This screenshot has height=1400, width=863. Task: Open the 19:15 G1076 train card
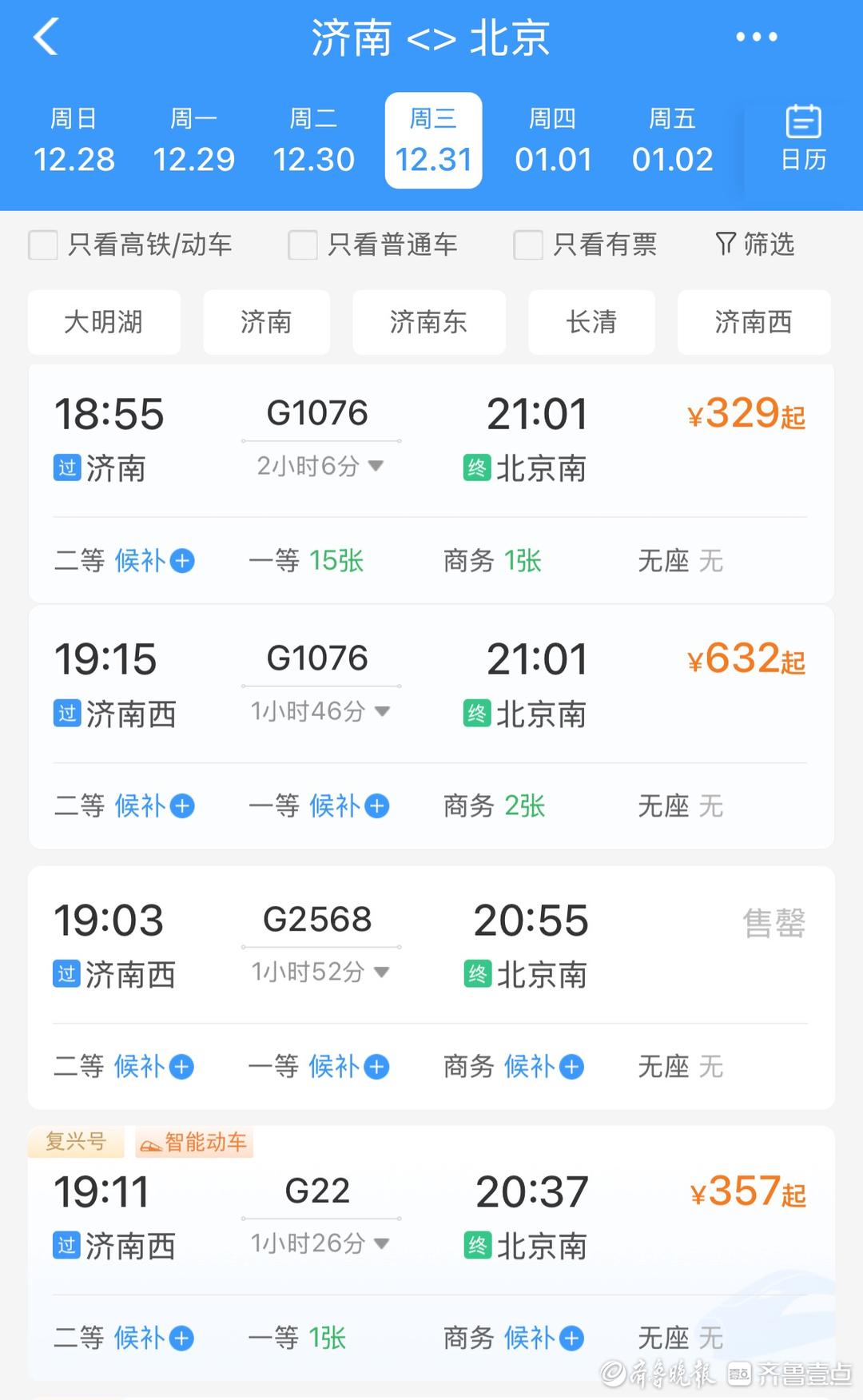[431, 685]
